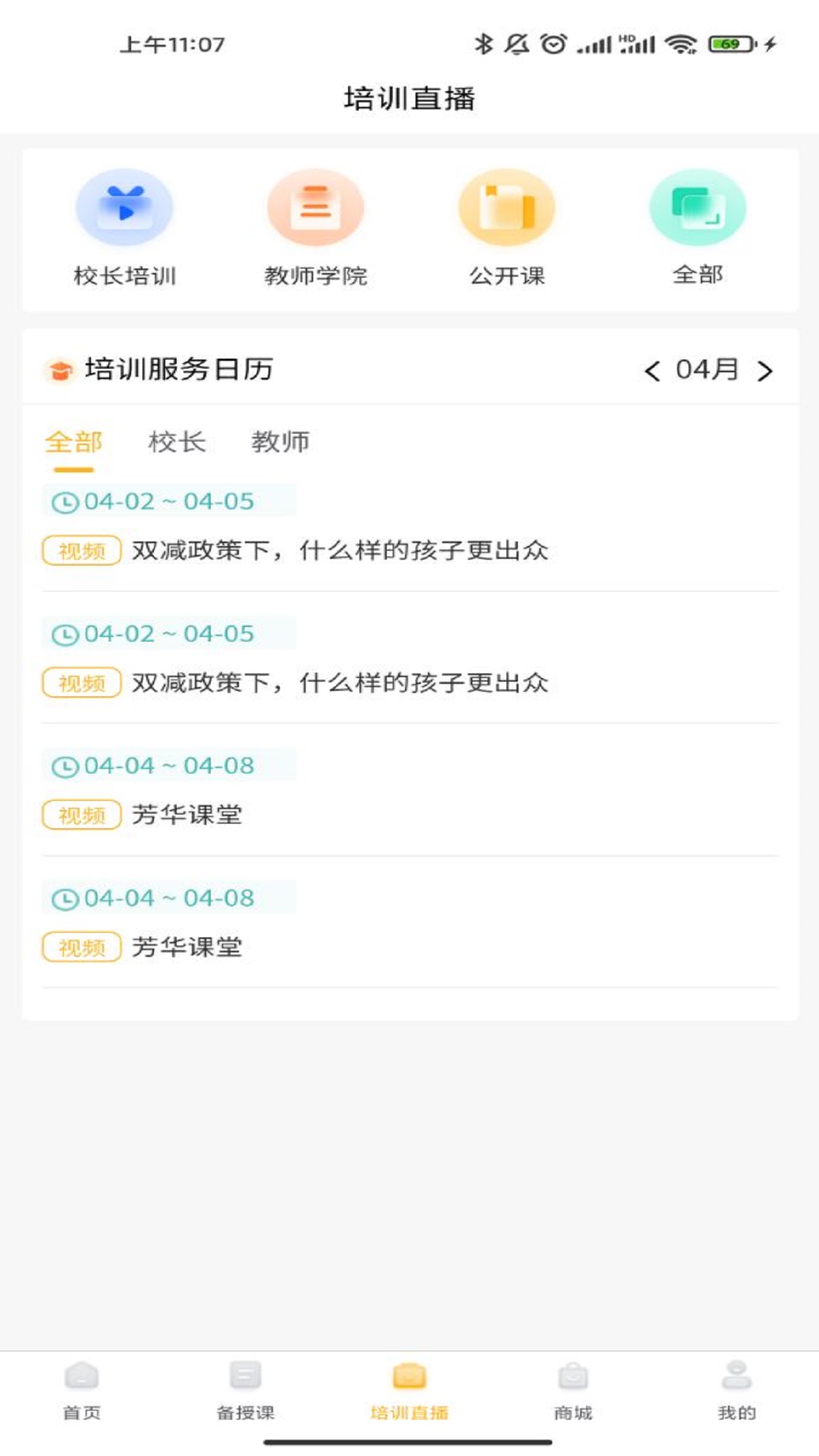Tap the 公开课 open-class icon

(505, 206)
